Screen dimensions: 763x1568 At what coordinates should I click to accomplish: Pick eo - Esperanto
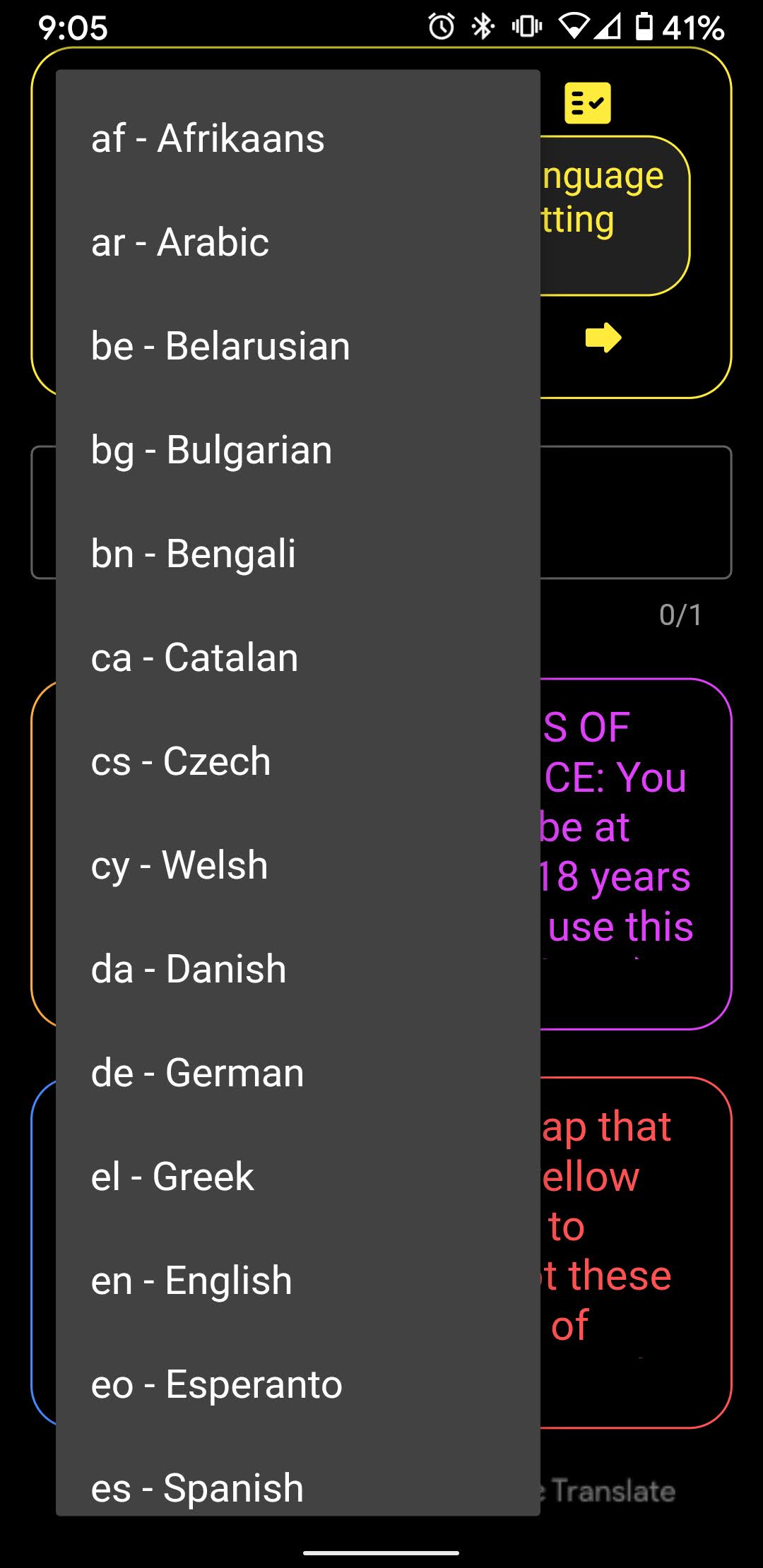point(297,1384)
